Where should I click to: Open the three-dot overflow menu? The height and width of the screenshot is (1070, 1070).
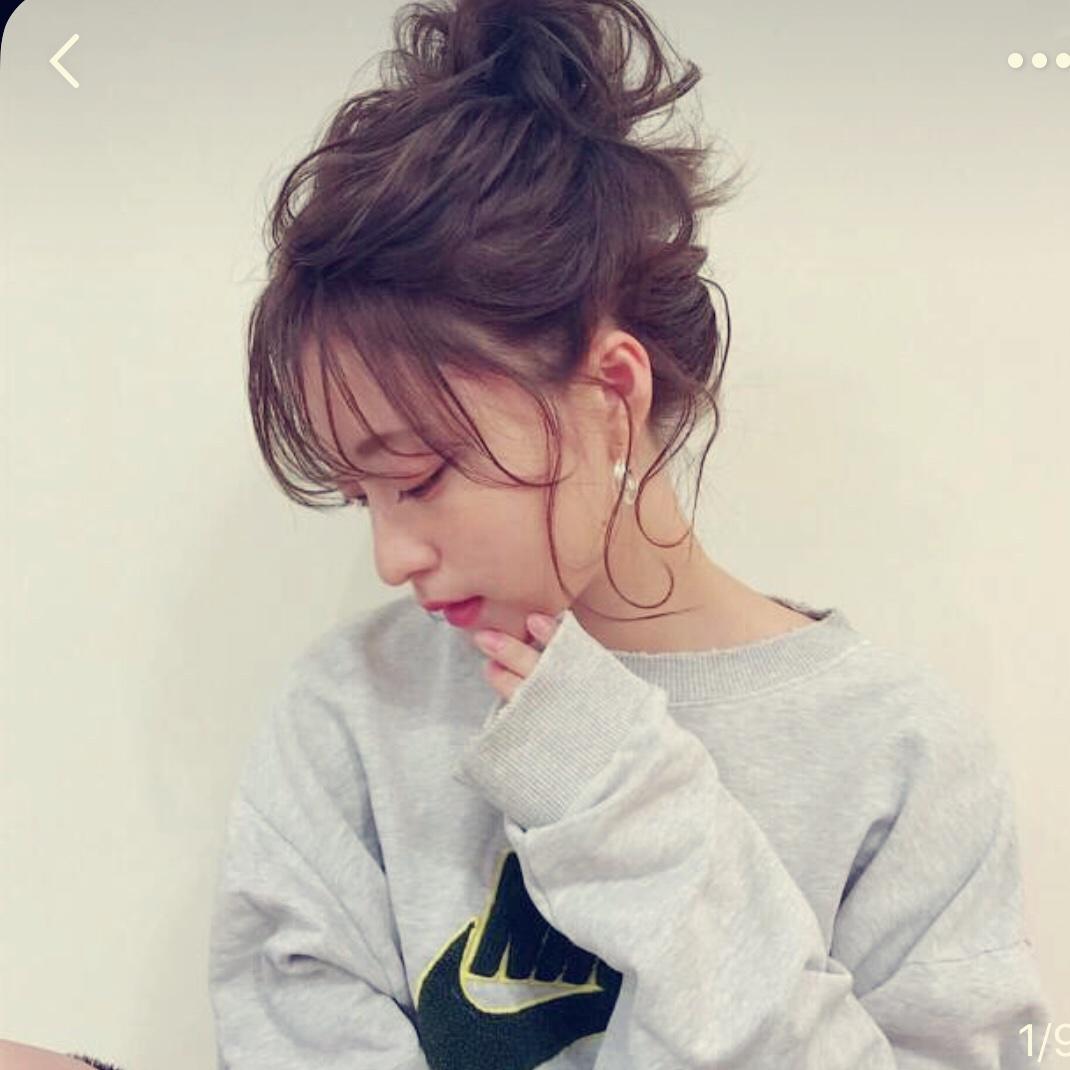[x=1039, y=61]
